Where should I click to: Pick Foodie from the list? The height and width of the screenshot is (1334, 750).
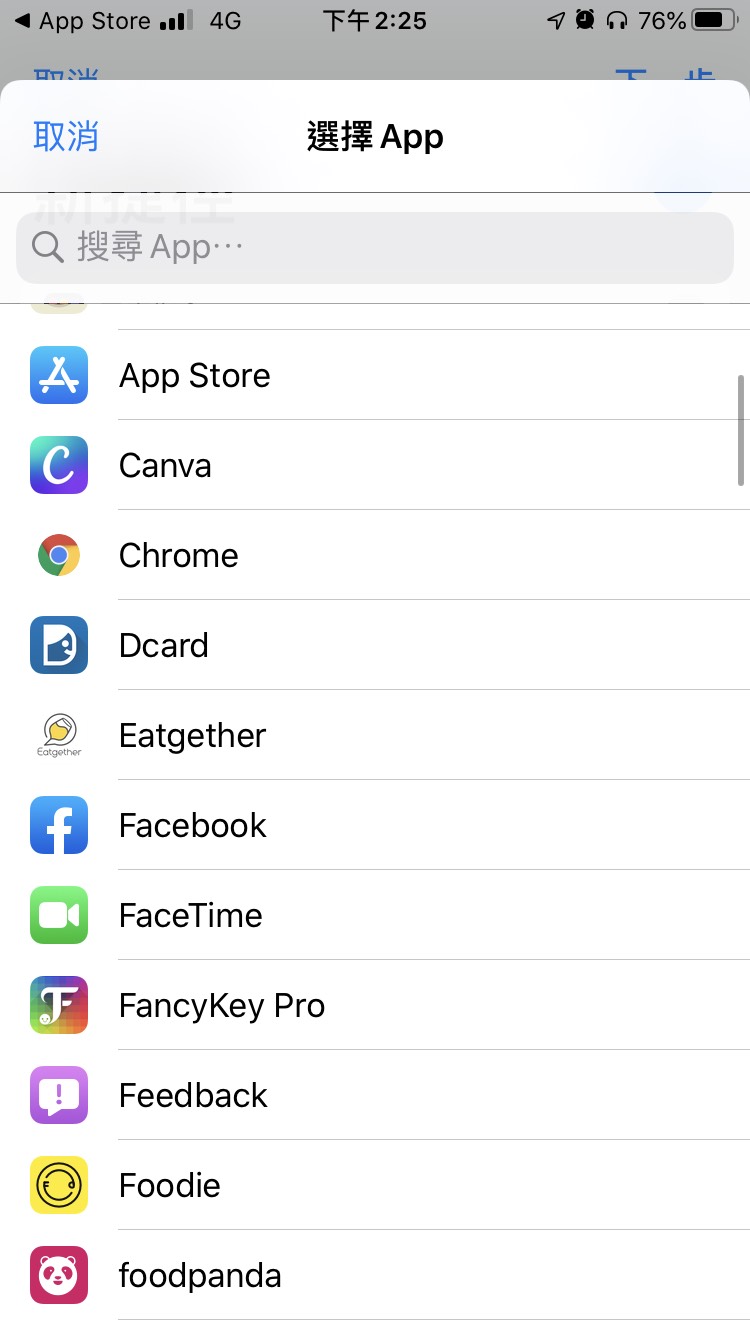(x=375, y=1185)
